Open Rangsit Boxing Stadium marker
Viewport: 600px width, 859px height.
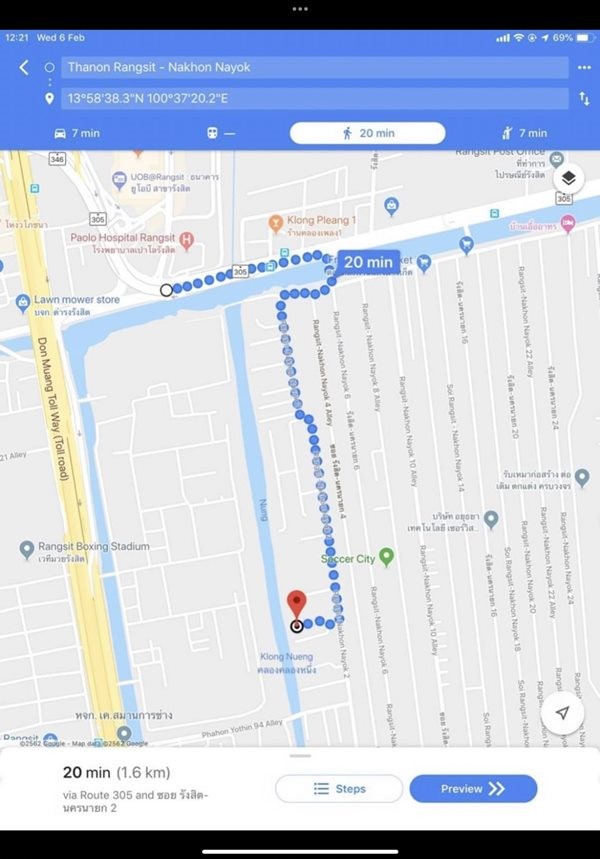tap(27, 549)
